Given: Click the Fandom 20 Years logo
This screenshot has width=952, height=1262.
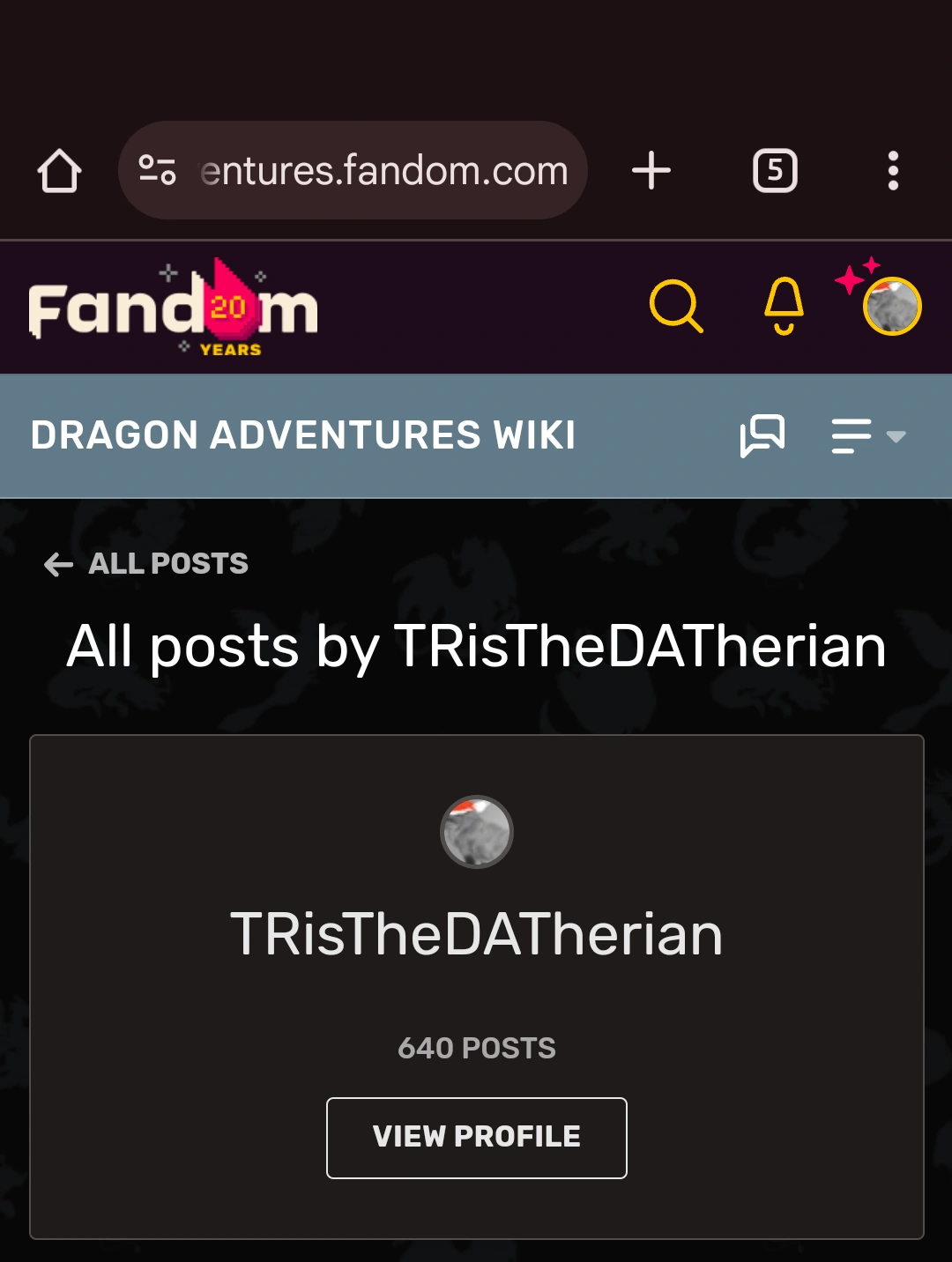Looking at the screenshot, I should point(173,307).
